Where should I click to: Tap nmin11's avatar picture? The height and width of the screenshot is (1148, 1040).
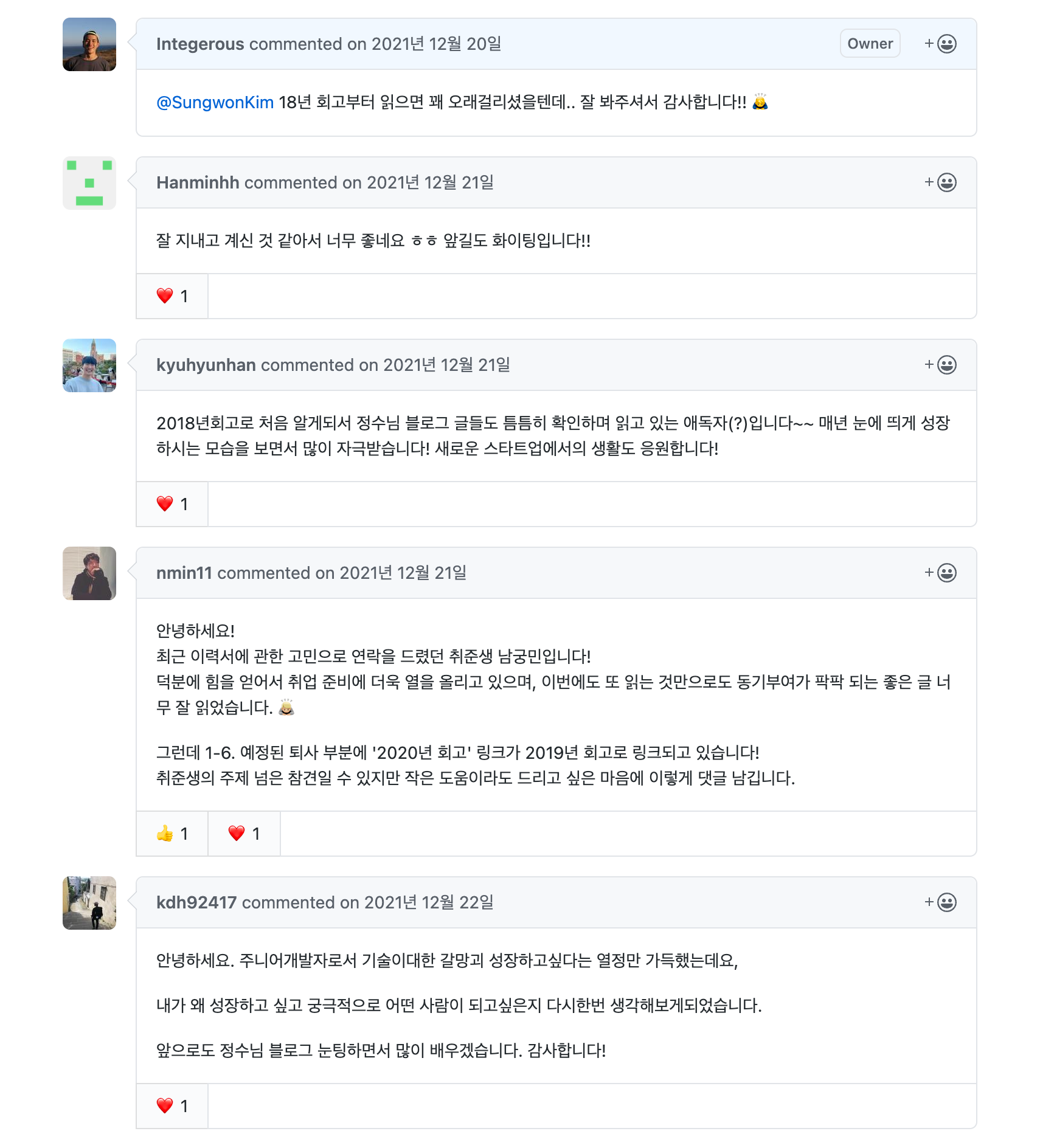click(x=89, y=573)
